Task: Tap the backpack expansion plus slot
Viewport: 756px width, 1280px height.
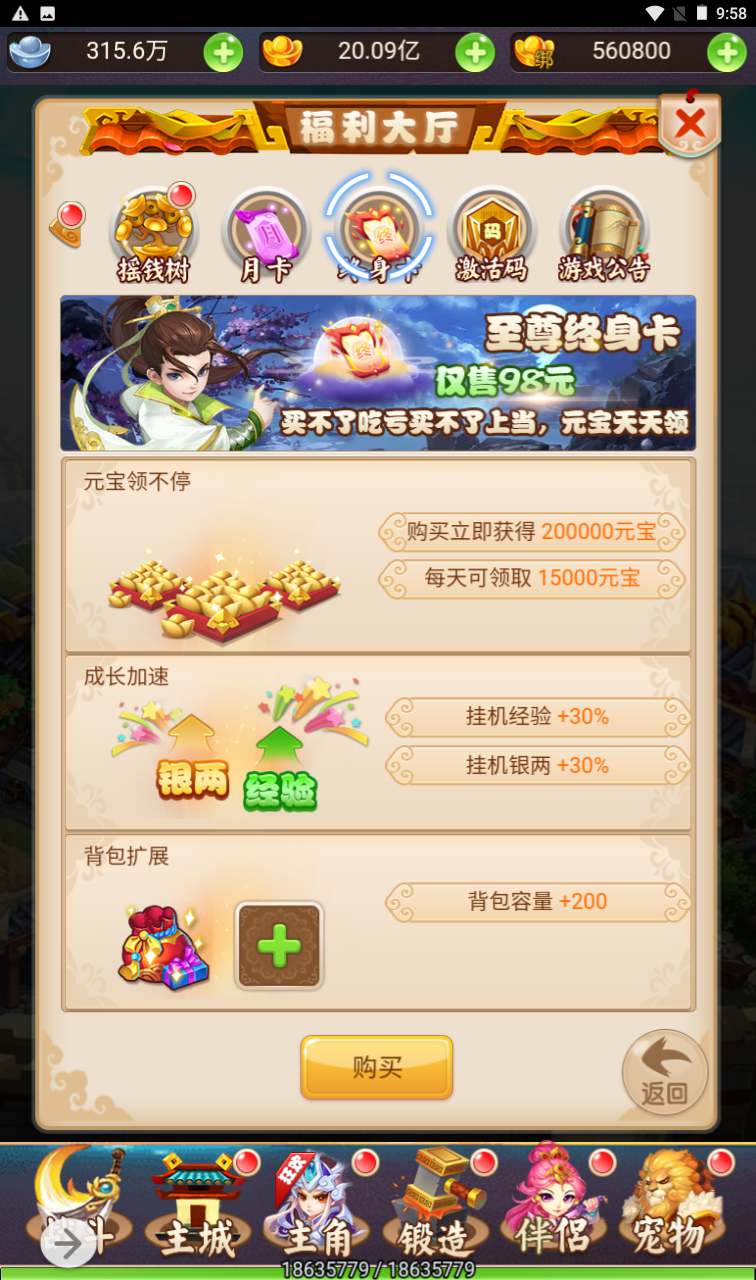Action: pyautogui.click(x=279, y=946)
